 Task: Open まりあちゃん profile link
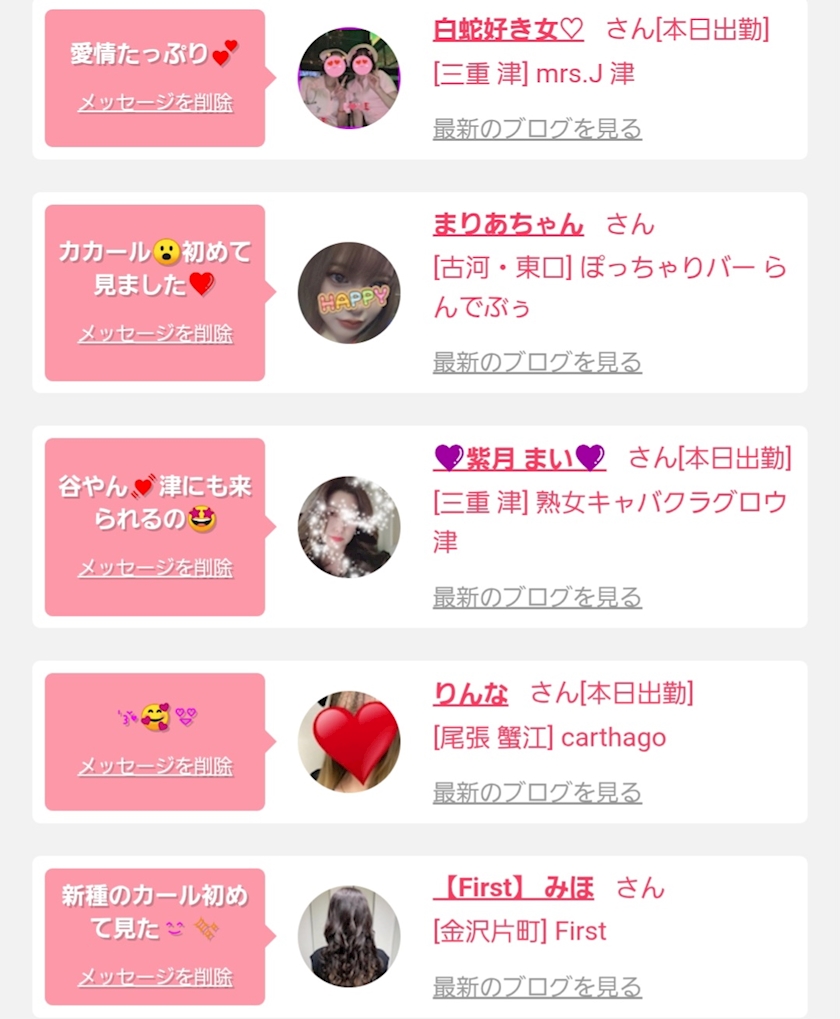tap(508, 224)
